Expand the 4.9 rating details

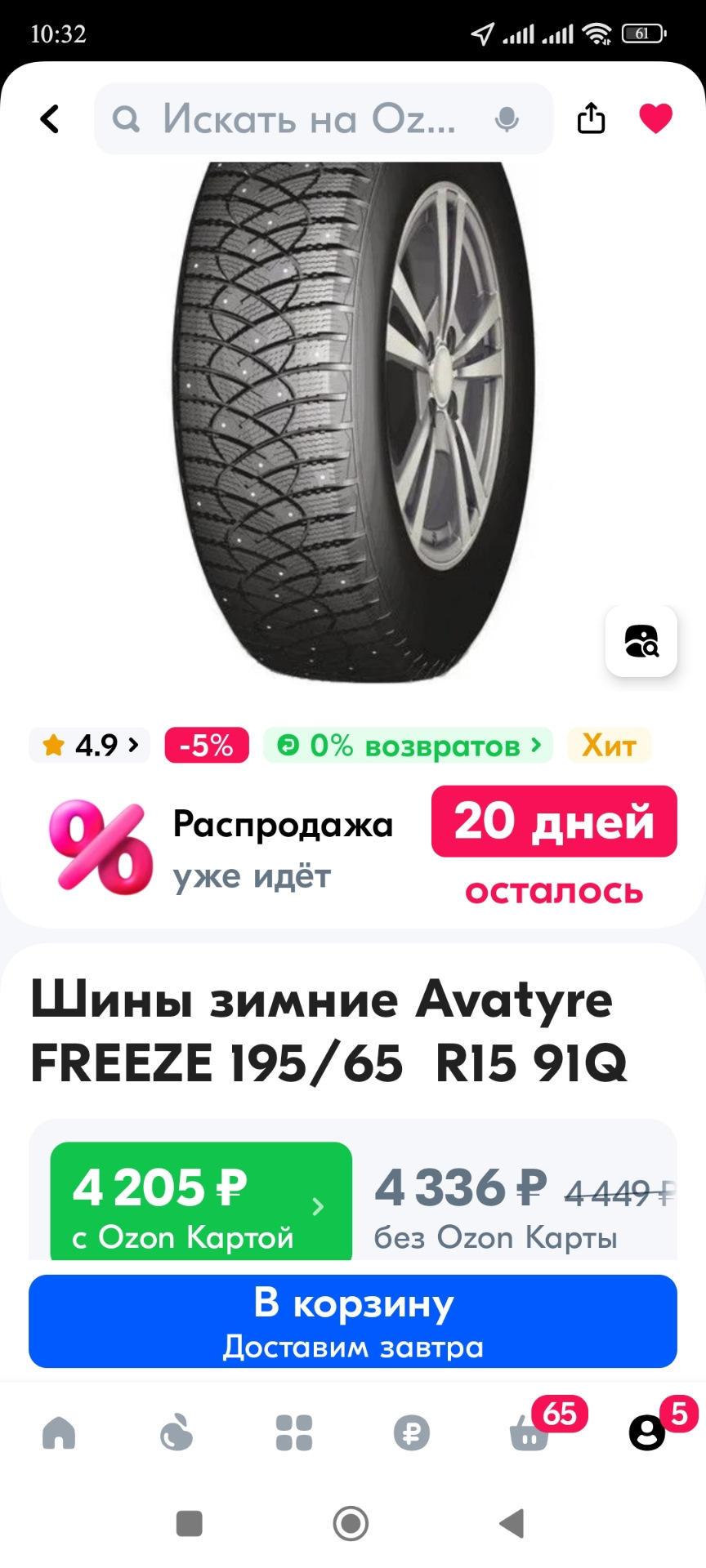tap(88, 744)
